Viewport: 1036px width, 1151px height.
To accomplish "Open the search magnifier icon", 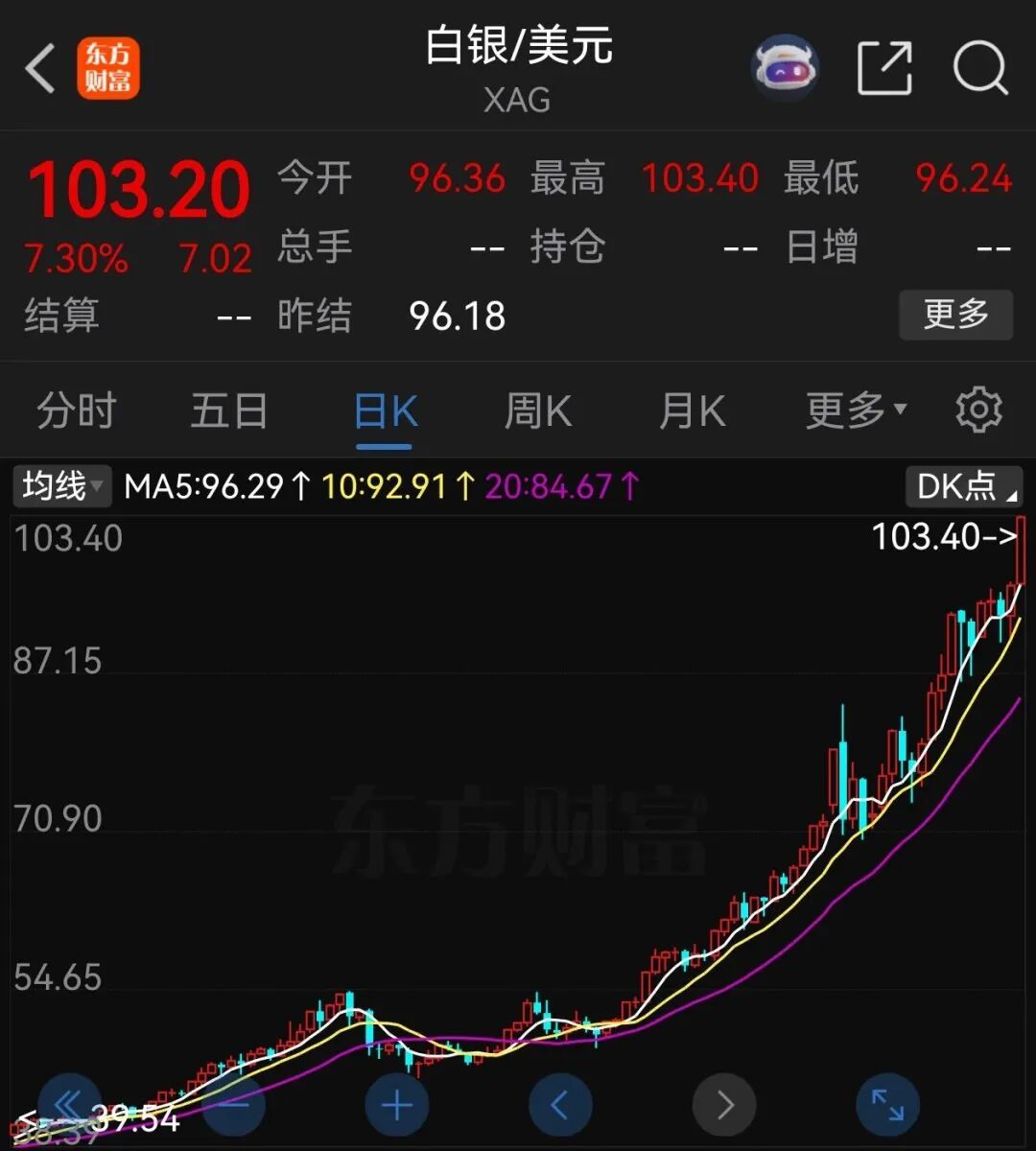I will point(978,69).
